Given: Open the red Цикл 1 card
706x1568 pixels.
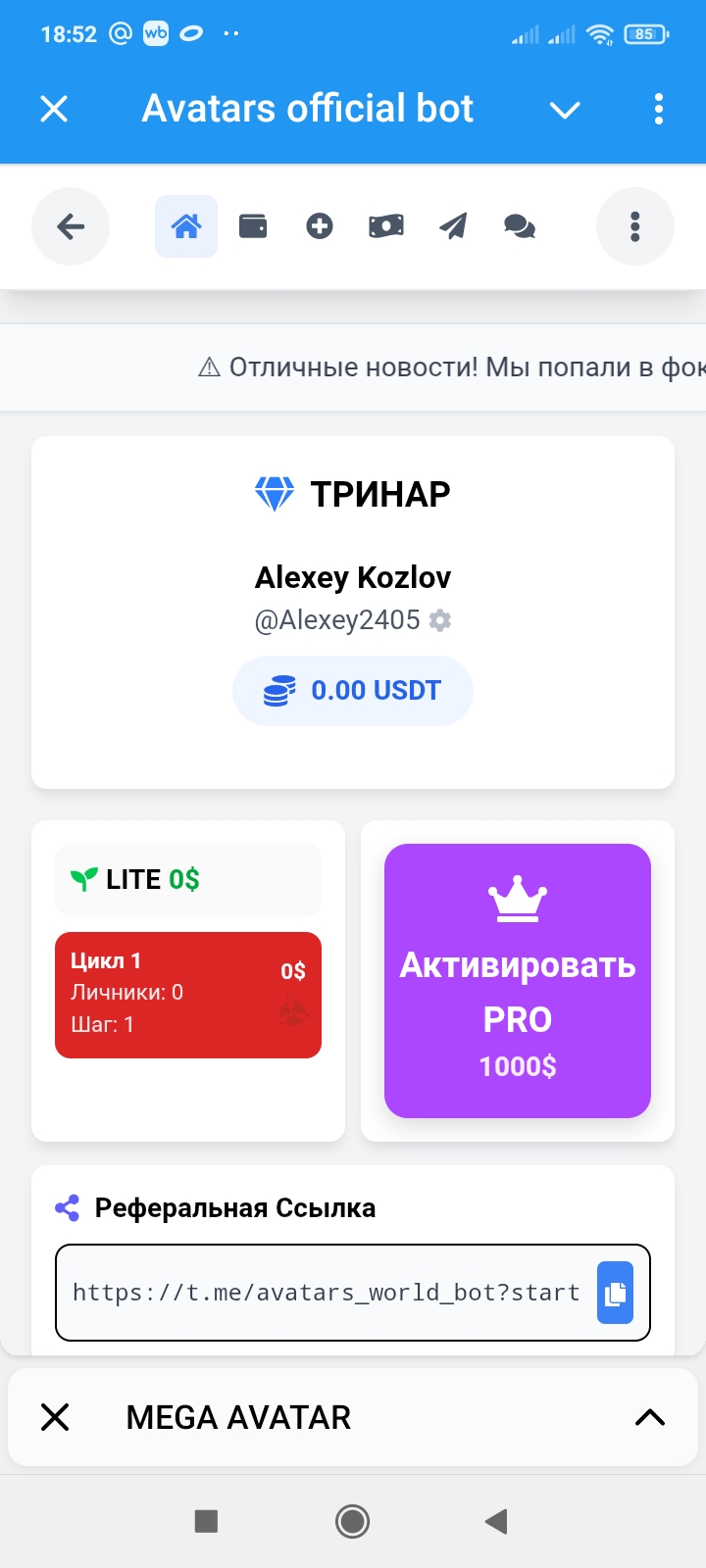Looking at the screenshot, I should pos(188,995).
